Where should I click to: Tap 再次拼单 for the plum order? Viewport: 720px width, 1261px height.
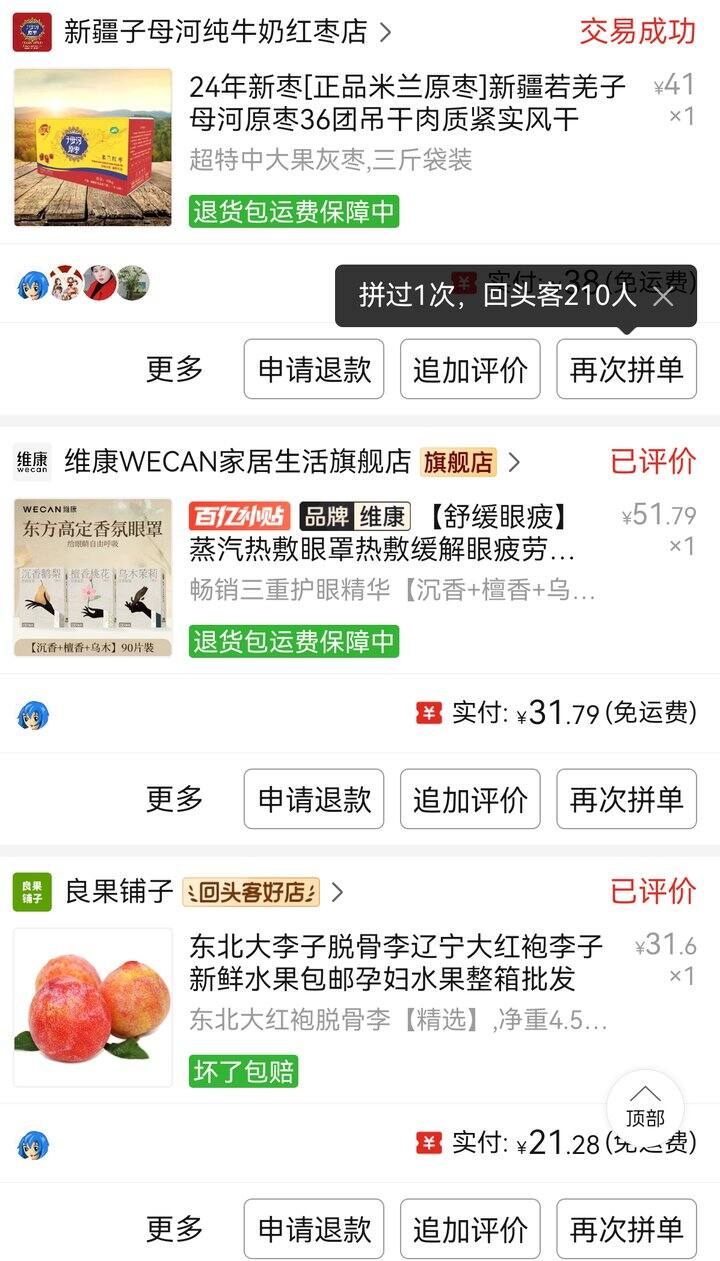pyautogui.click(x=626, y=1229)
